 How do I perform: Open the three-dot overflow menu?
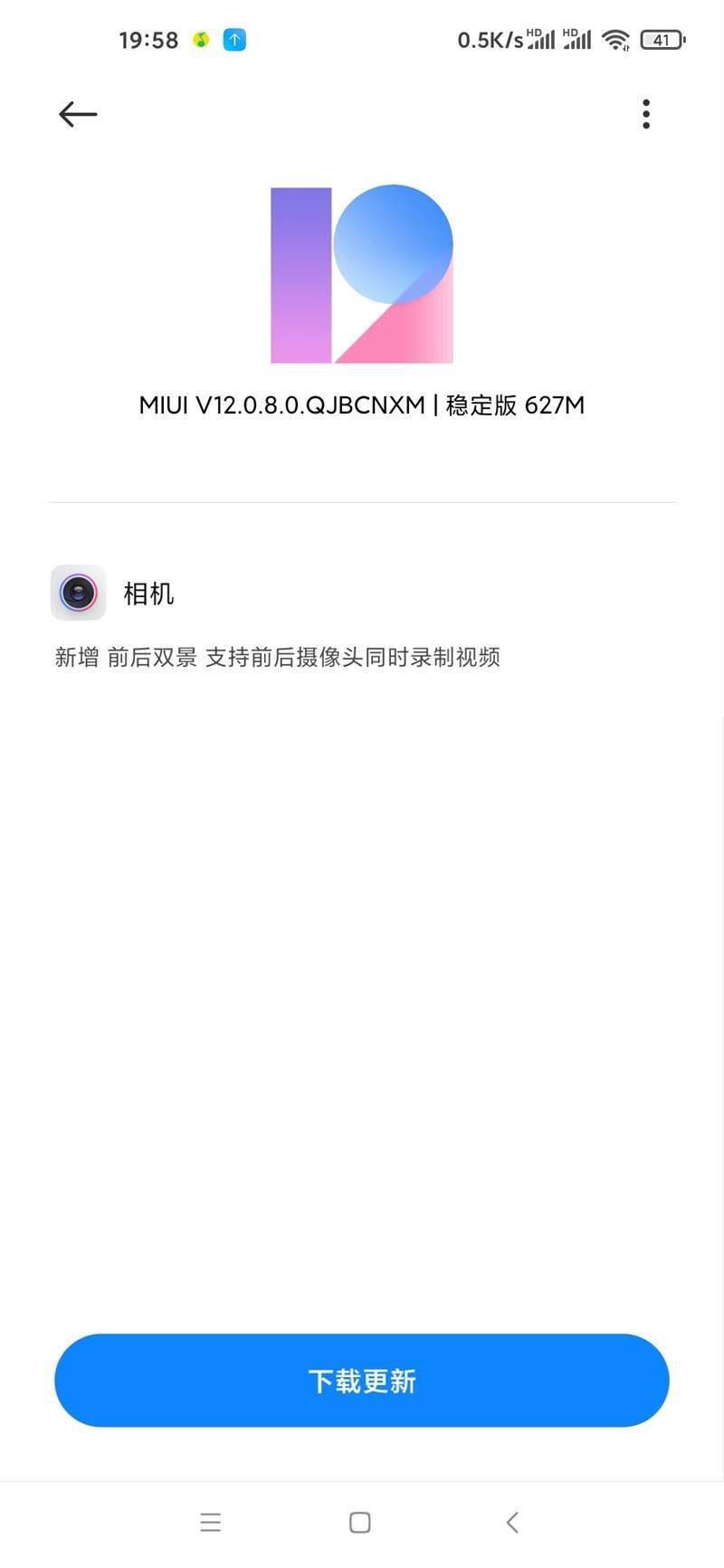[x=645, y=114]
